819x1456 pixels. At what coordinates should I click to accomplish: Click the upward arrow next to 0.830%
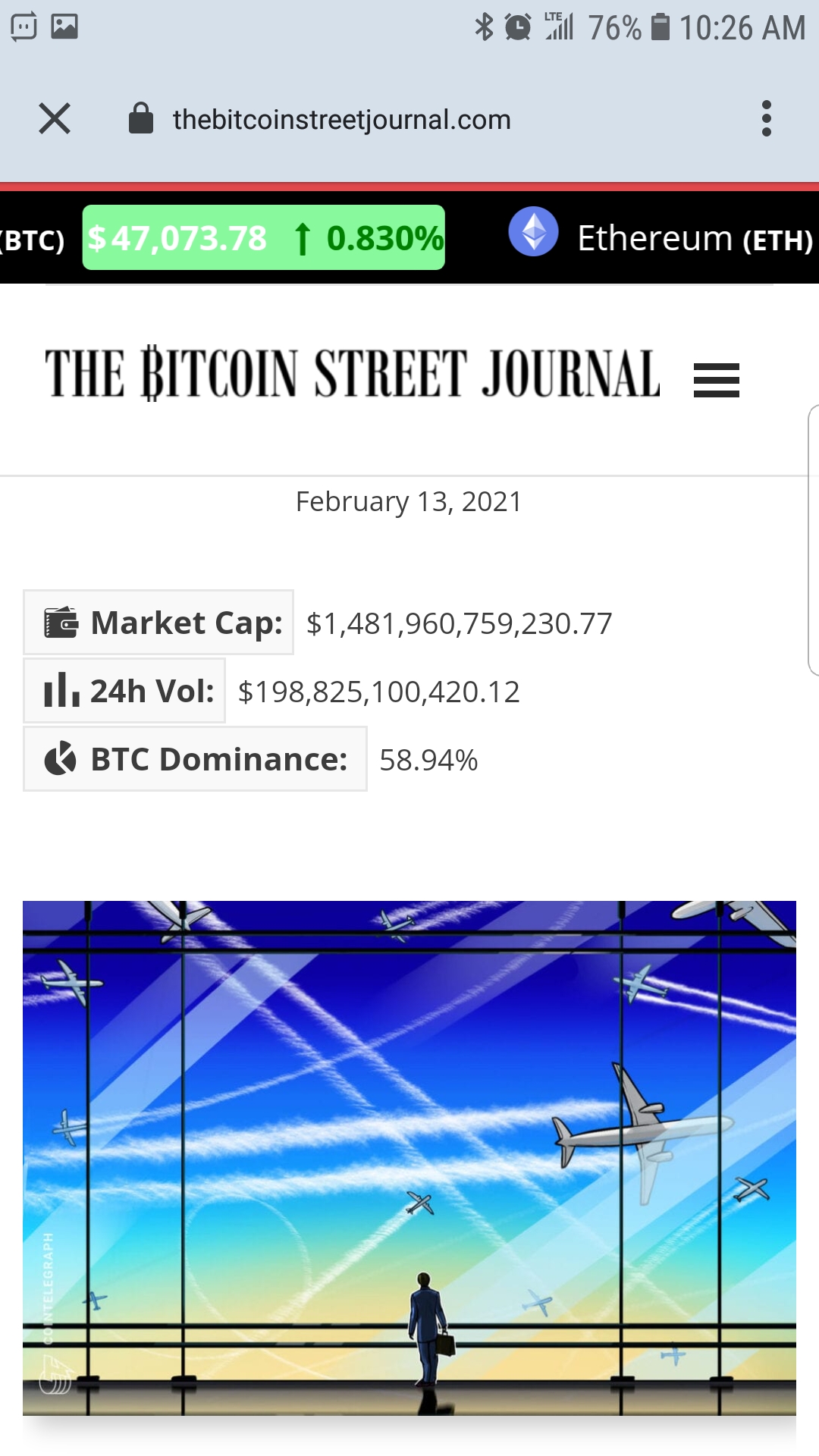[x=303, y=237]
